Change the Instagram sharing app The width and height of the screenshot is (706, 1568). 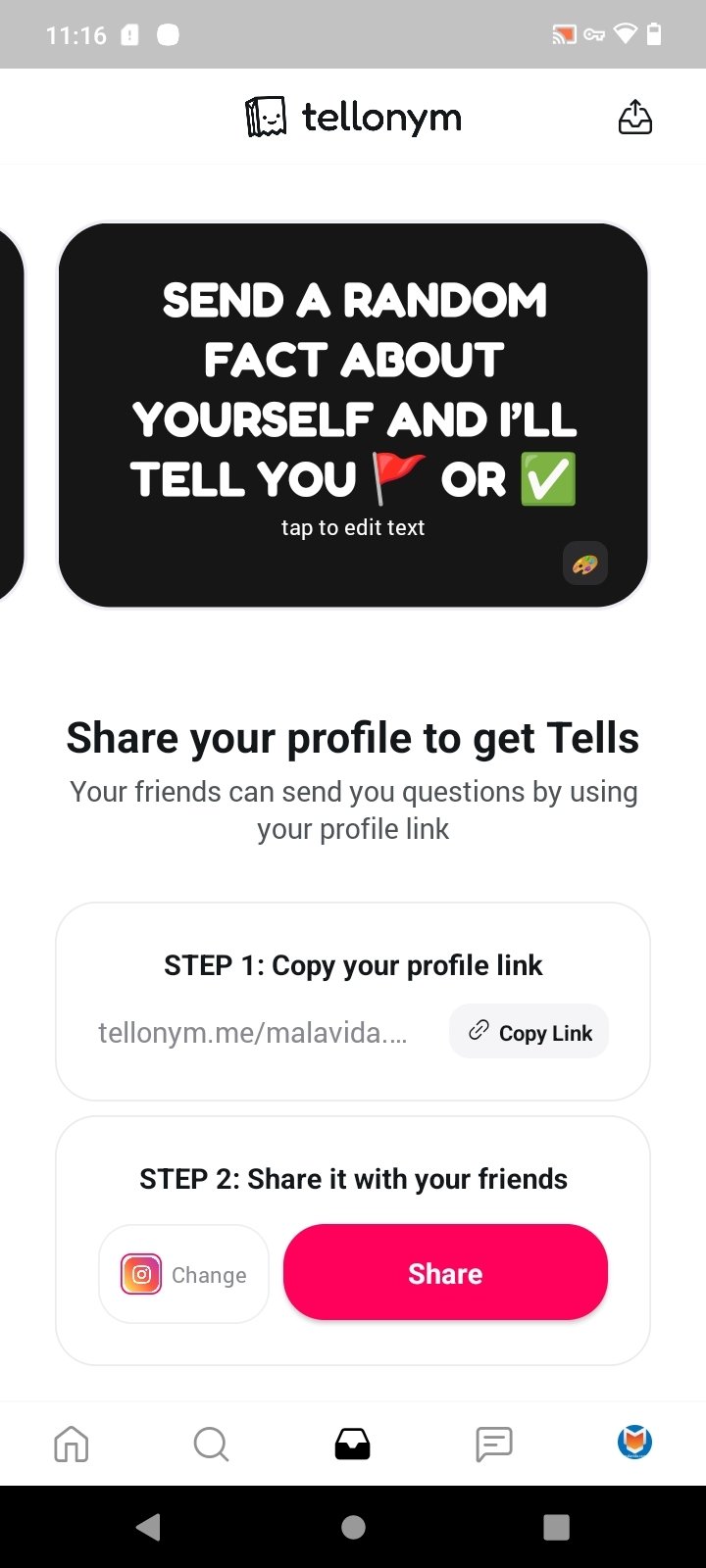[x=184, y=1274]
